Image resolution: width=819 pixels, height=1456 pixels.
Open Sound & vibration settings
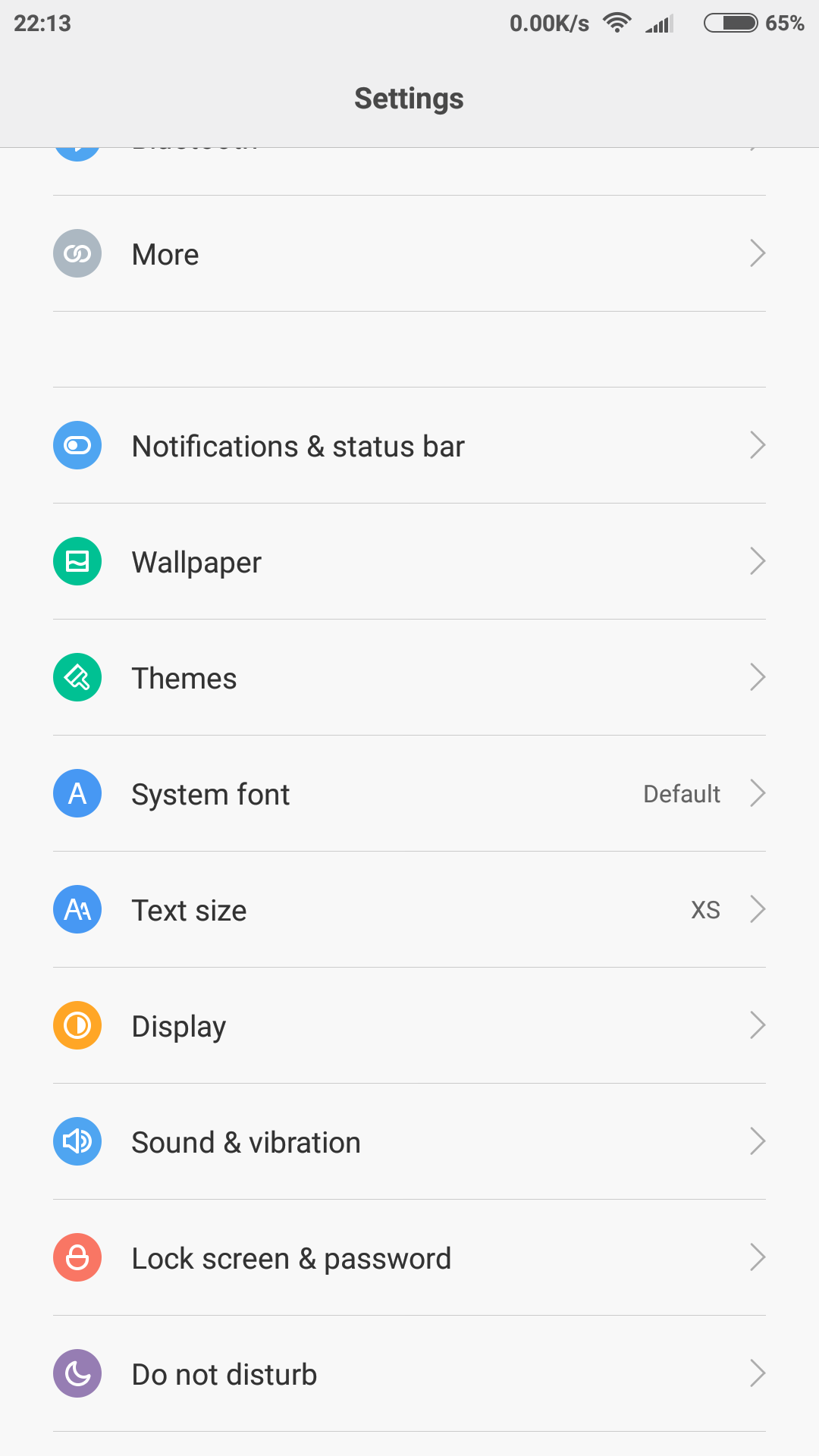409,1141
